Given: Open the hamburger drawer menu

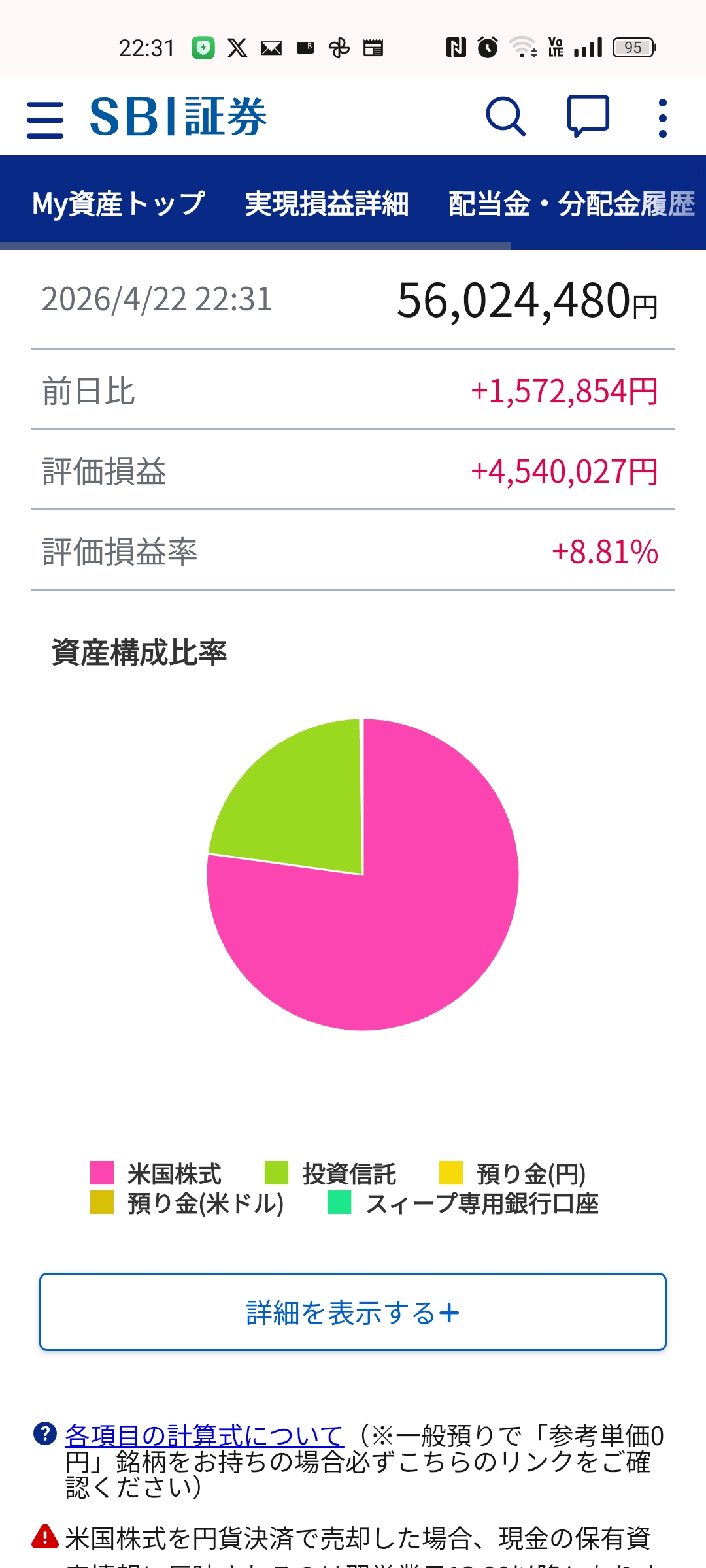Looking at the screenshot, I should (45, 119).
